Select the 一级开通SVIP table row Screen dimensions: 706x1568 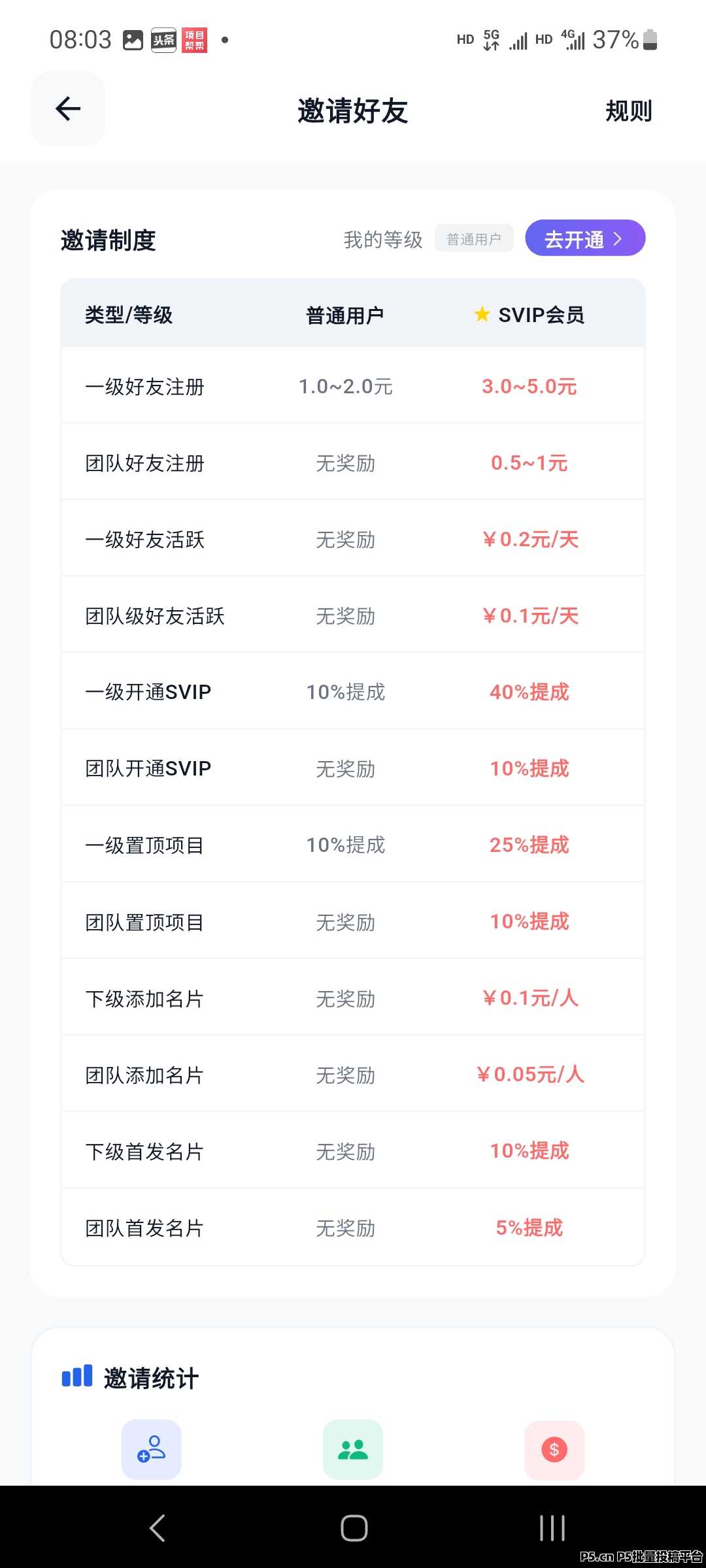coord(353,691)
